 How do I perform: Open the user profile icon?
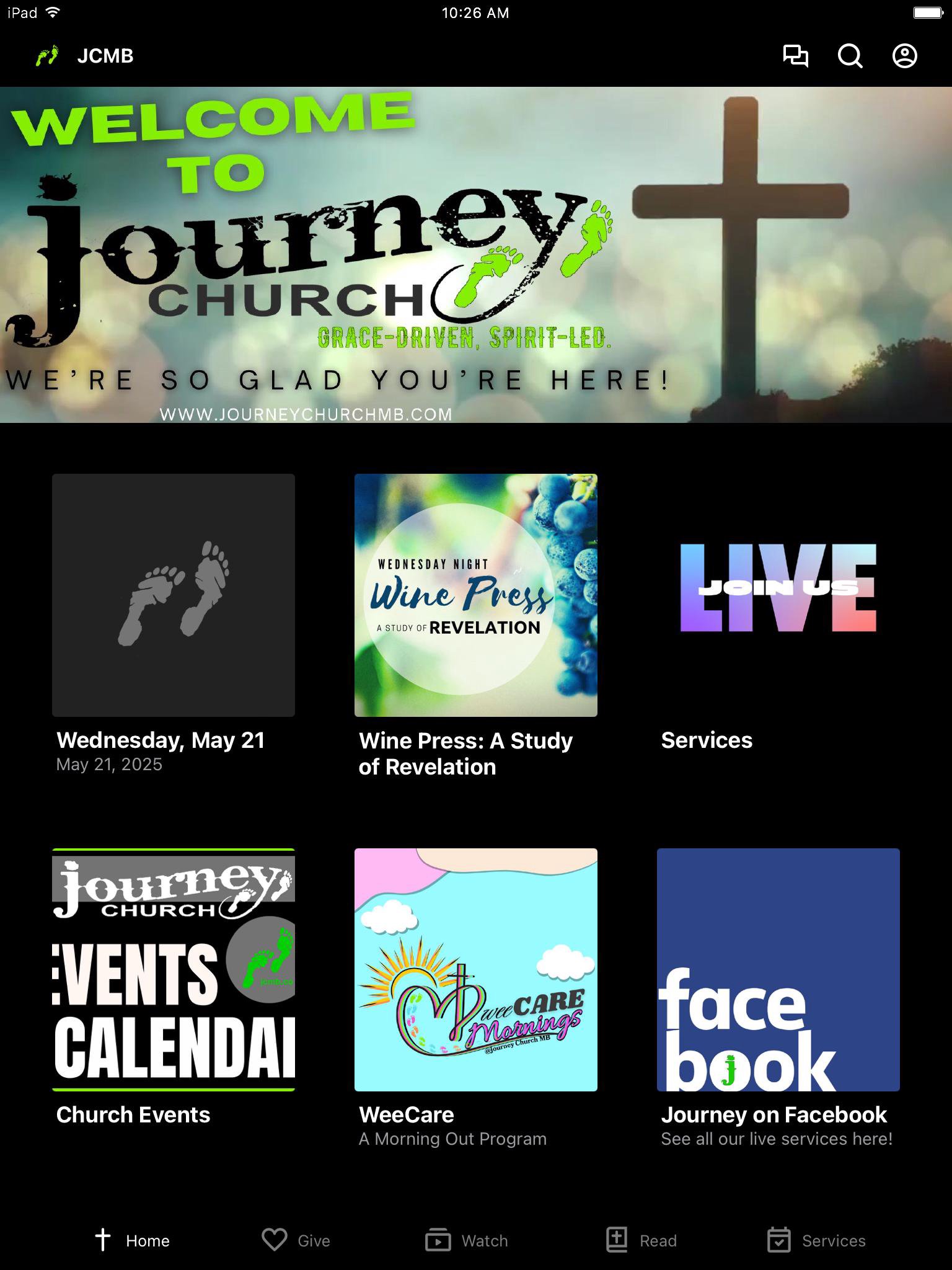click(x=904, y=56)
